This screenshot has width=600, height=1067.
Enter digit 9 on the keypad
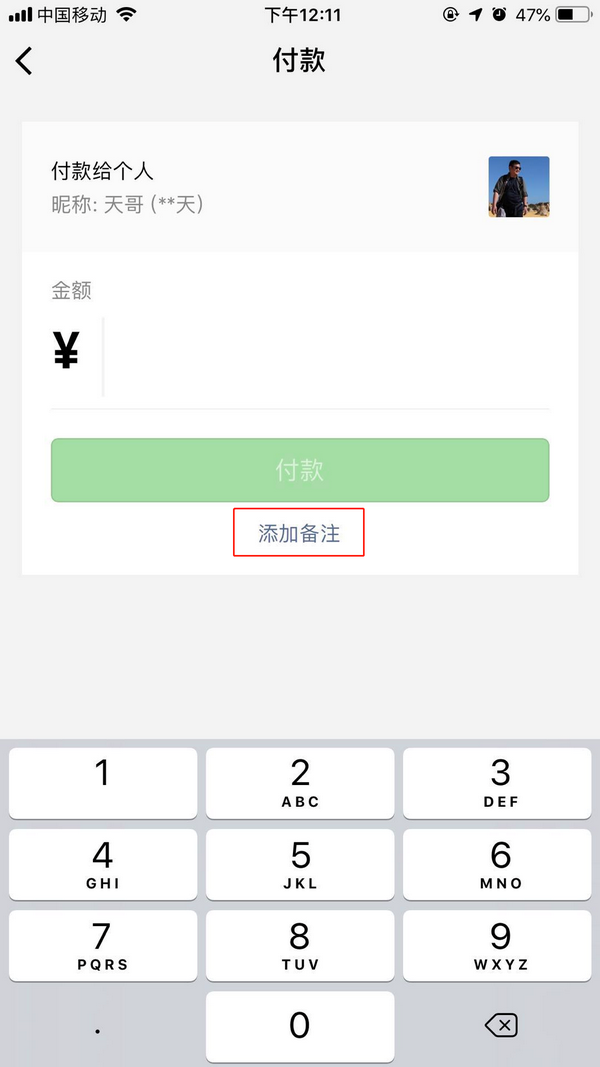[x=497, y=946]
